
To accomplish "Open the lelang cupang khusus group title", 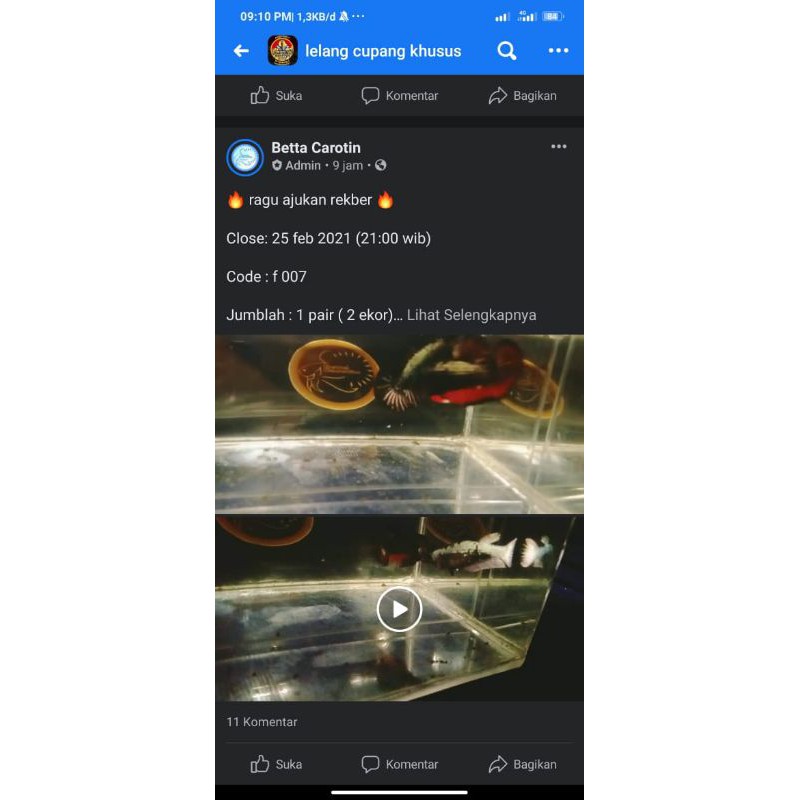I will [383, 51].
